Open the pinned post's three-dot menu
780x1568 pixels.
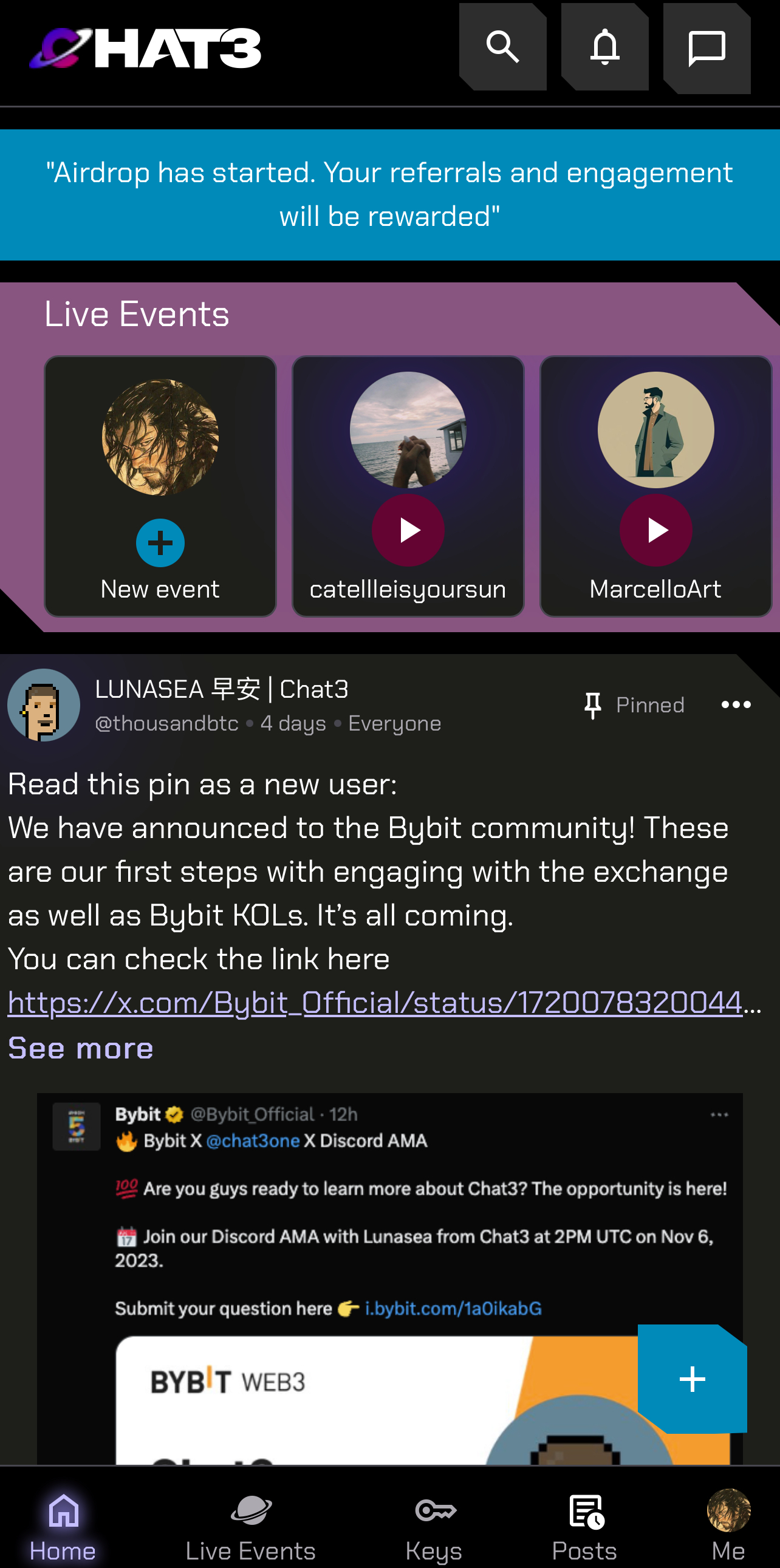(x=735, y=705)
